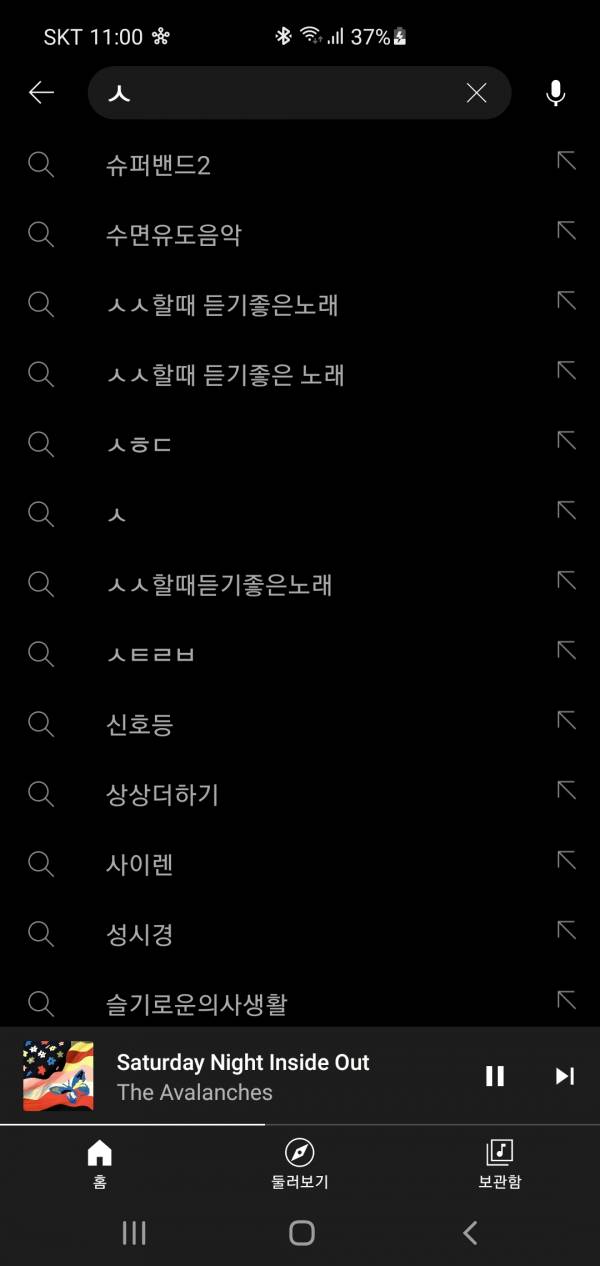The image size is (600, 1266).
Task: Switch to the 홈 tab
Action: point(99,1163)
